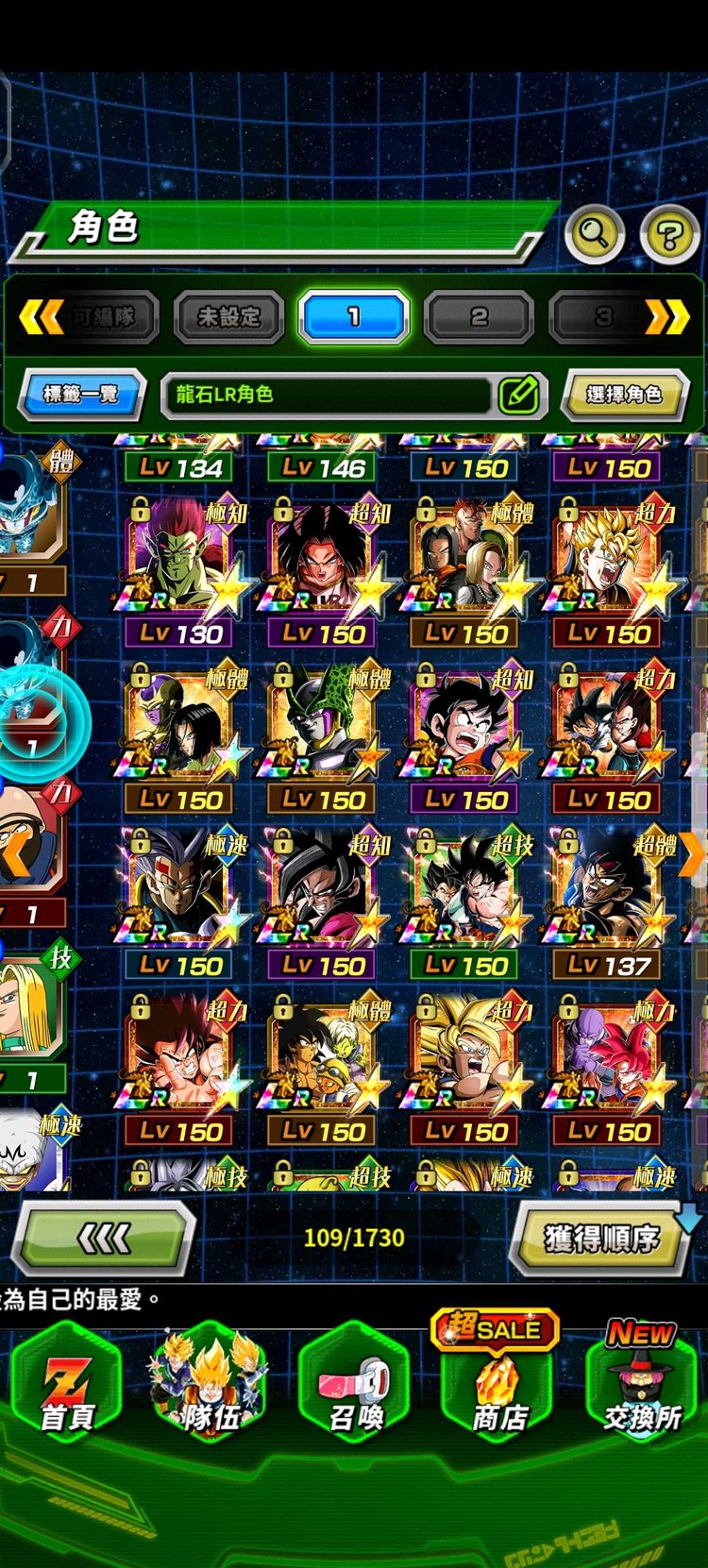Edit the tag name 龍石LR角色
This screenshot has width=708, height=1568.
coord(518,395)
